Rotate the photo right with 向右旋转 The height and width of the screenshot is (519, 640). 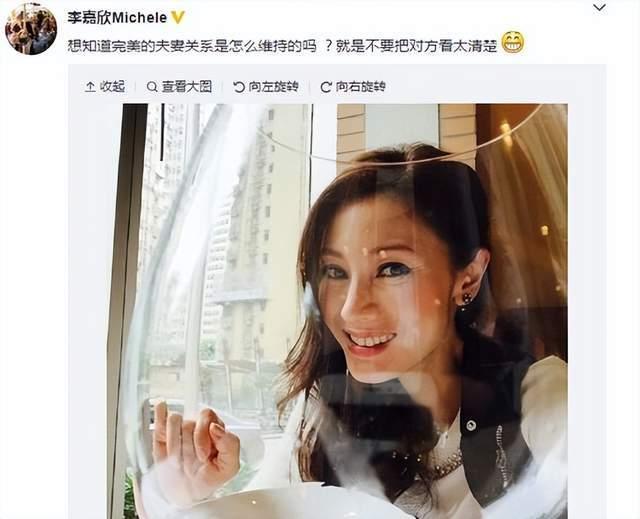[x=353, y=87]
